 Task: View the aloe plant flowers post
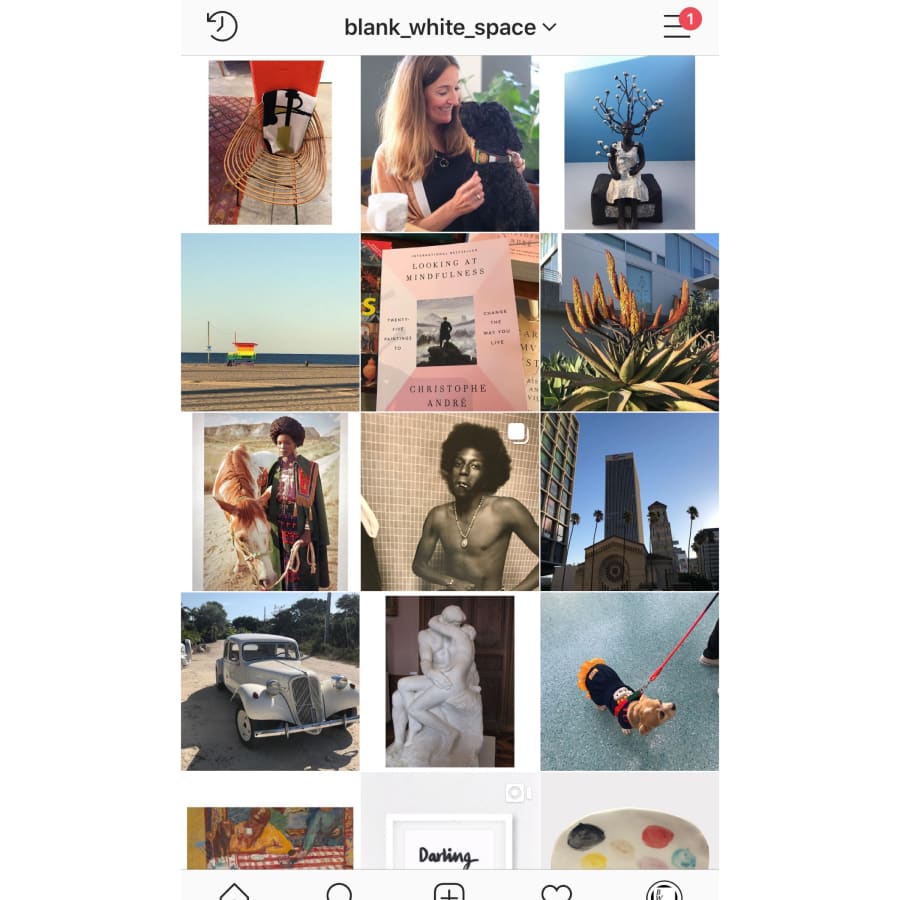coord(629,322)
